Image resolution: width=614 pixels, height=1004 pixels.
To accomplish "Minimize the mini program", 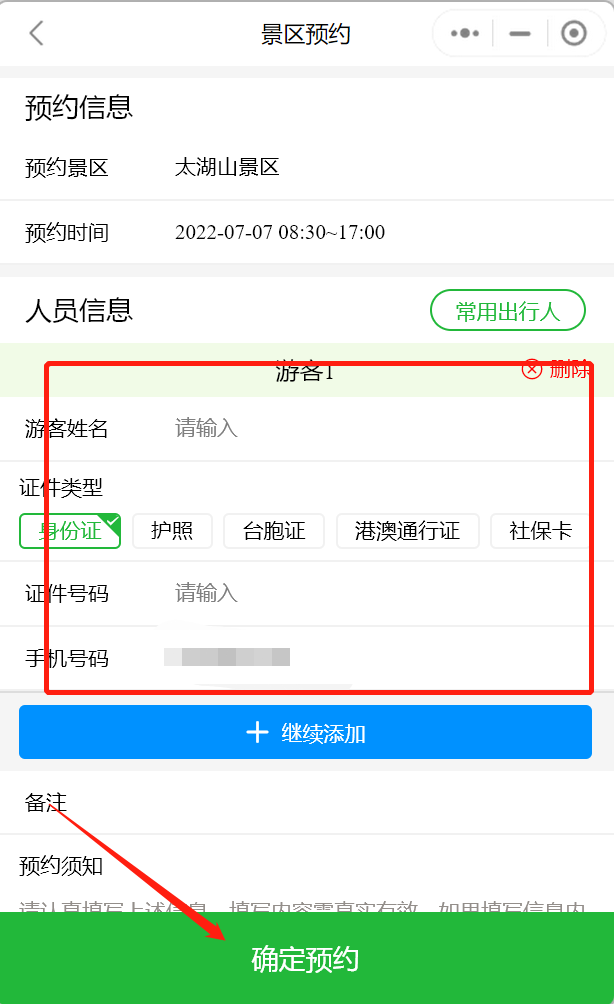I will tap(519, 34).
